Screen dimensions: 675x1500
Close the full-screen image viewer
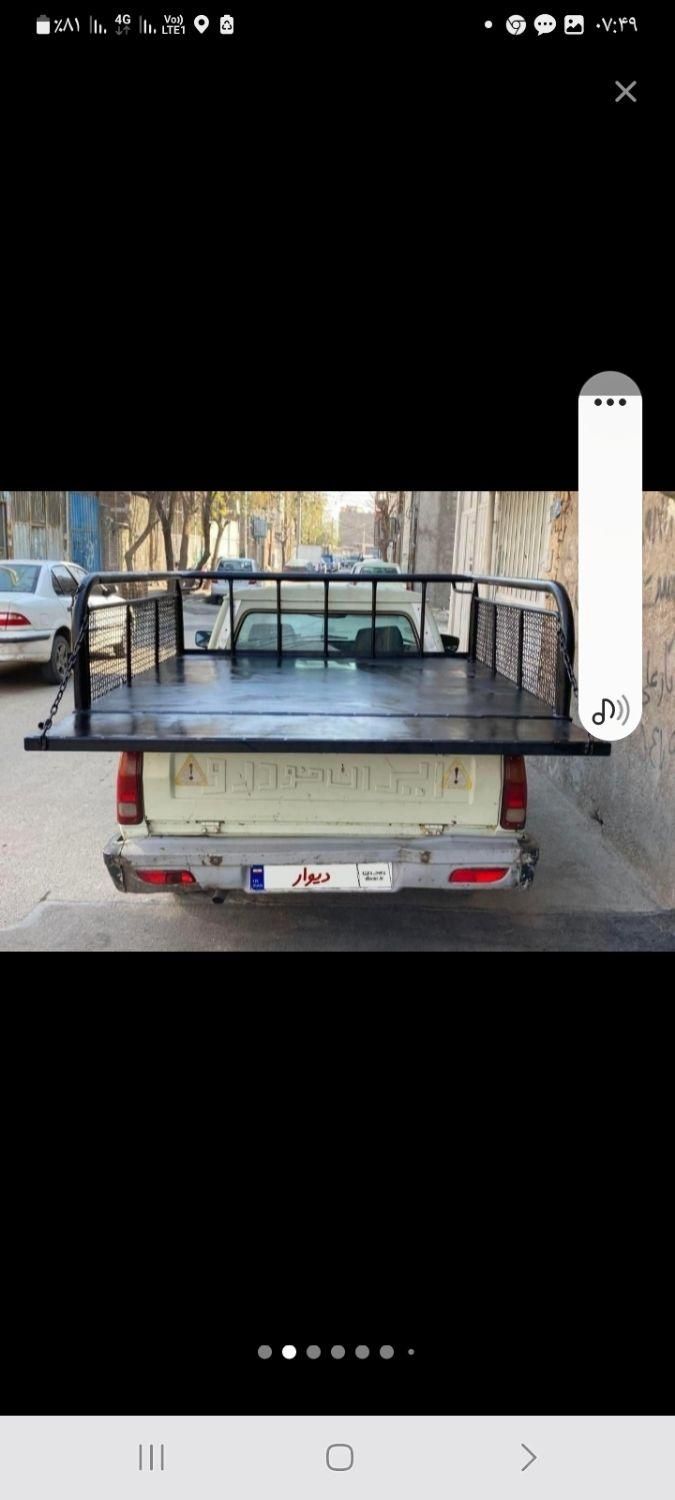click(625, 92)
